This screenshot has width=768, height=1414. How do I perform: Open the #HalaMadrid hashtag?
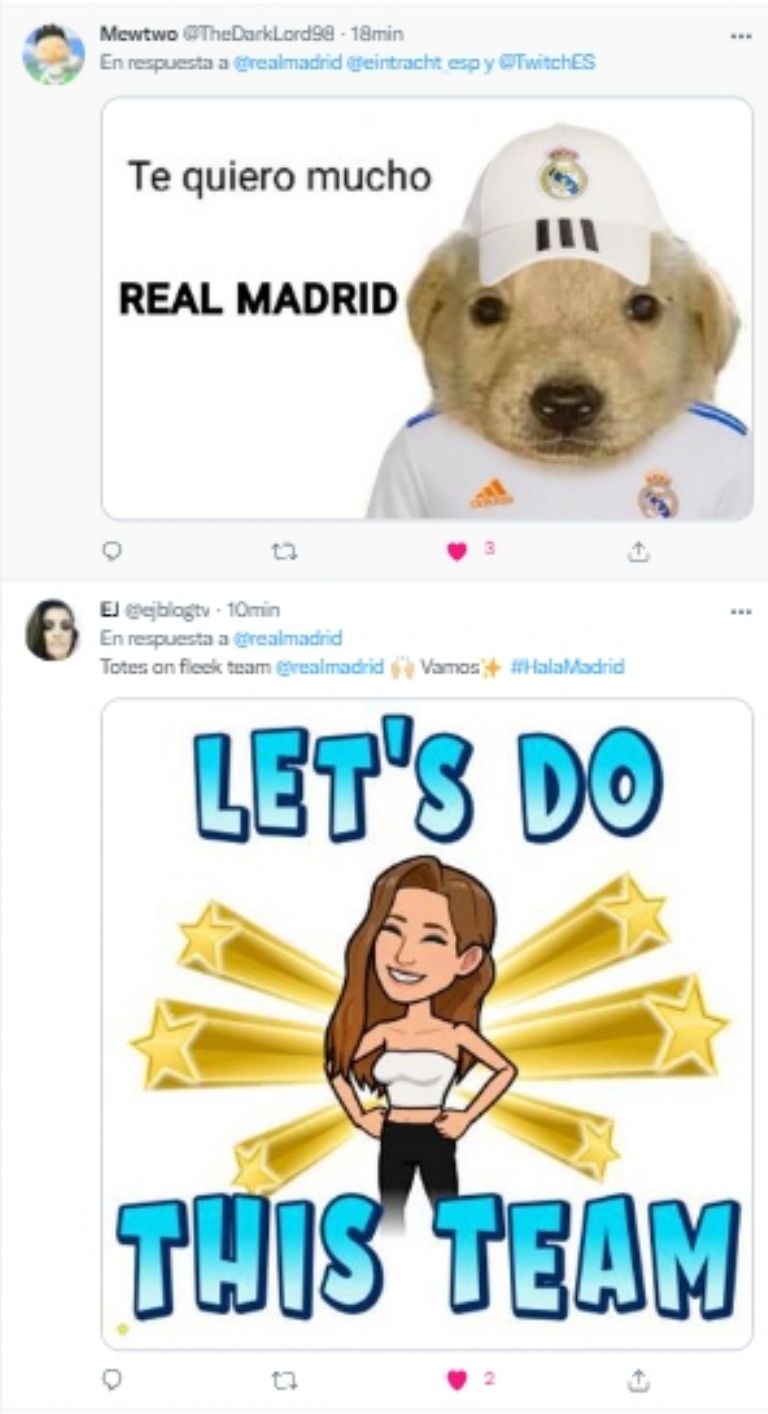pyautogui.click(x=566, y=667)
